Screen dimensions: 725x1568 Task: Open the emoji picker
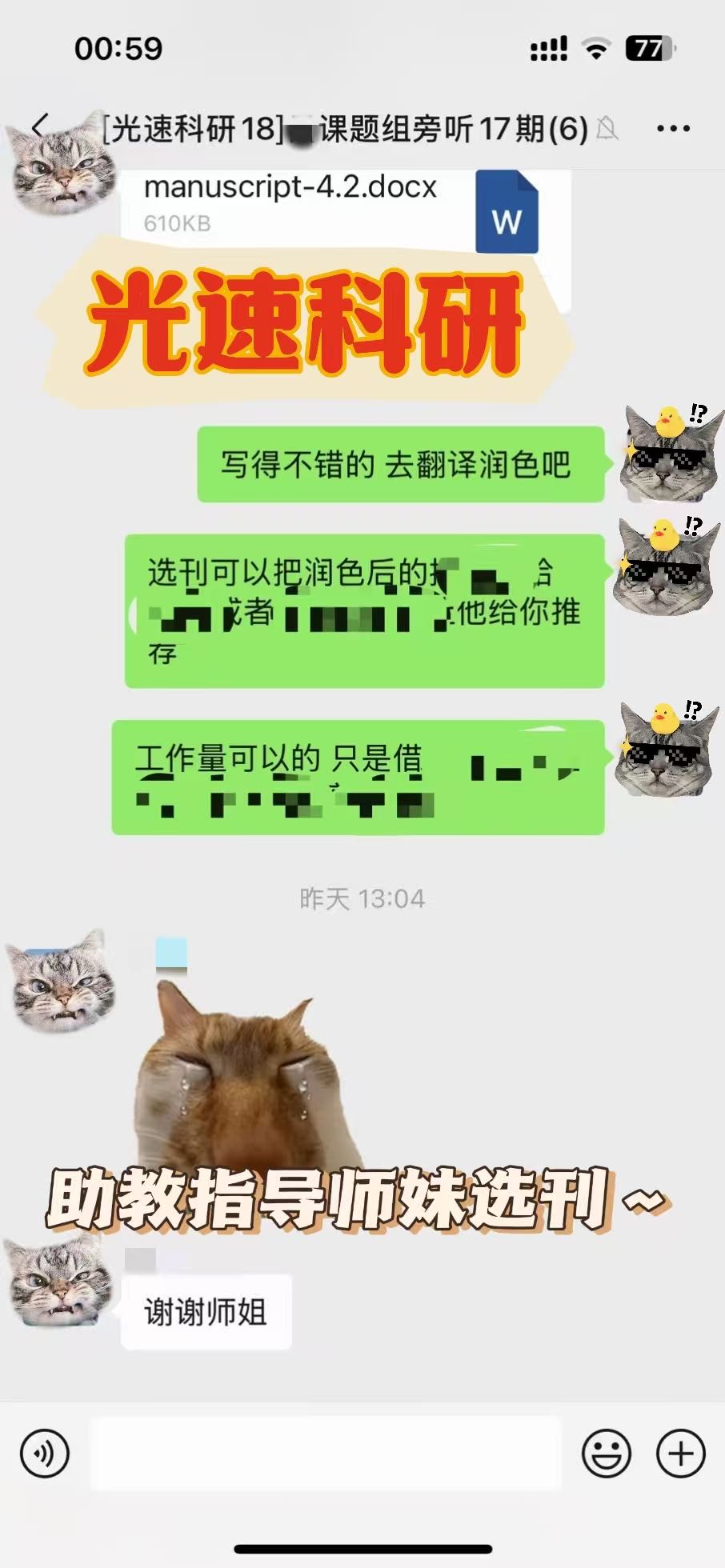pyautogui.click(x=607, y=1454)
